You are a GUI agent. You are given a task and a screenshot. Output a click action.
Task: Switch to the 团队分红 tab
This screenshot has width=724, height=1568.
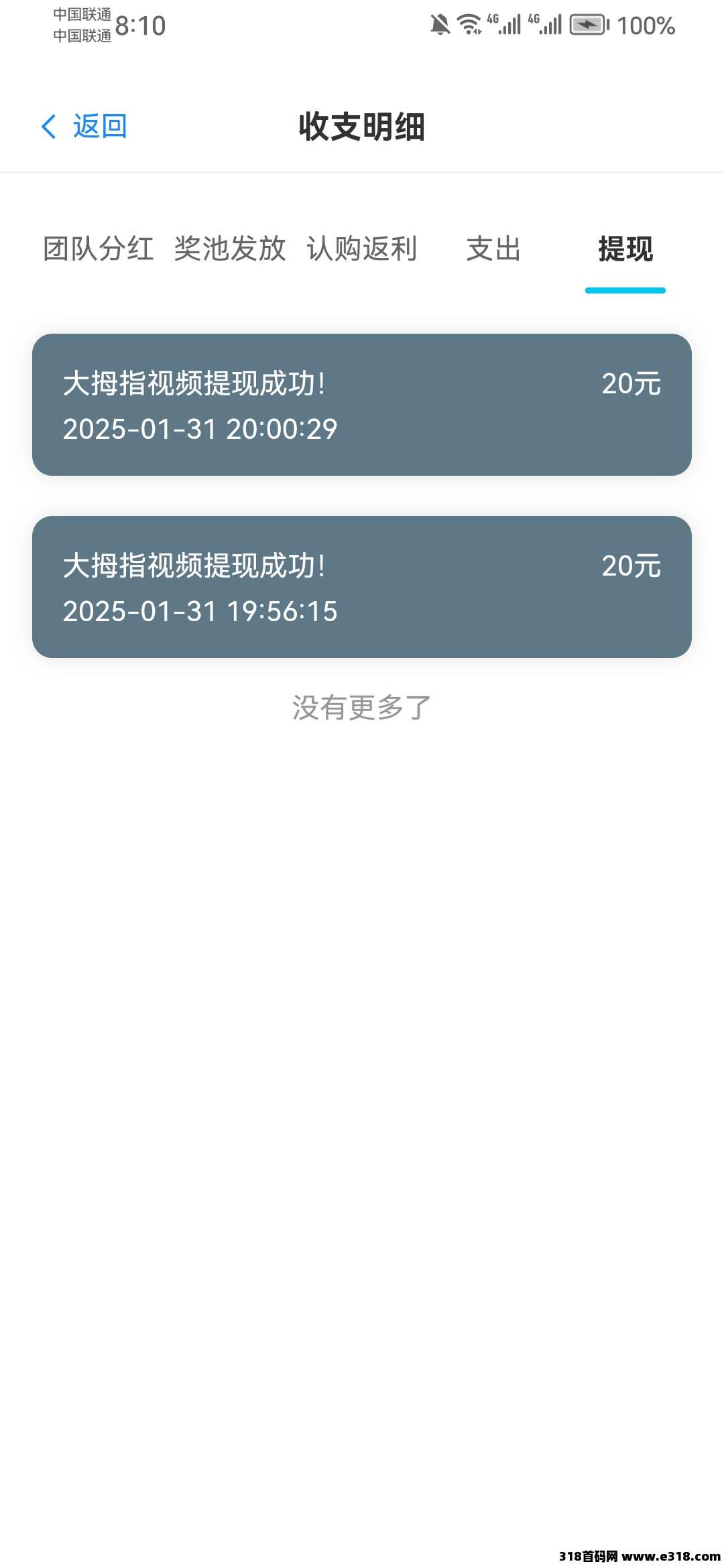[x=99, y=249]
